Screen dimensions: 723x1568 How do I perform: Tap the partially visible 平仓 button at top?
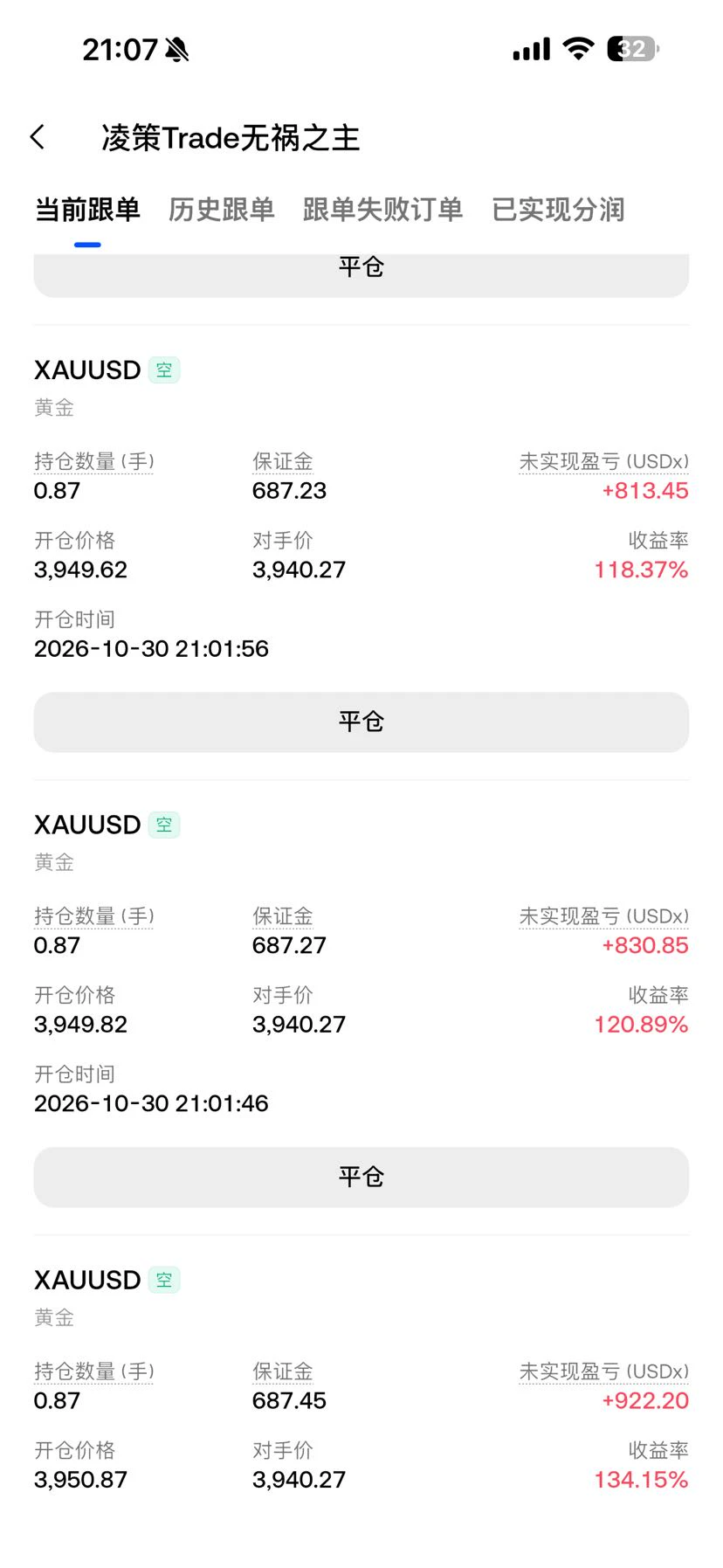pos(361,274)
